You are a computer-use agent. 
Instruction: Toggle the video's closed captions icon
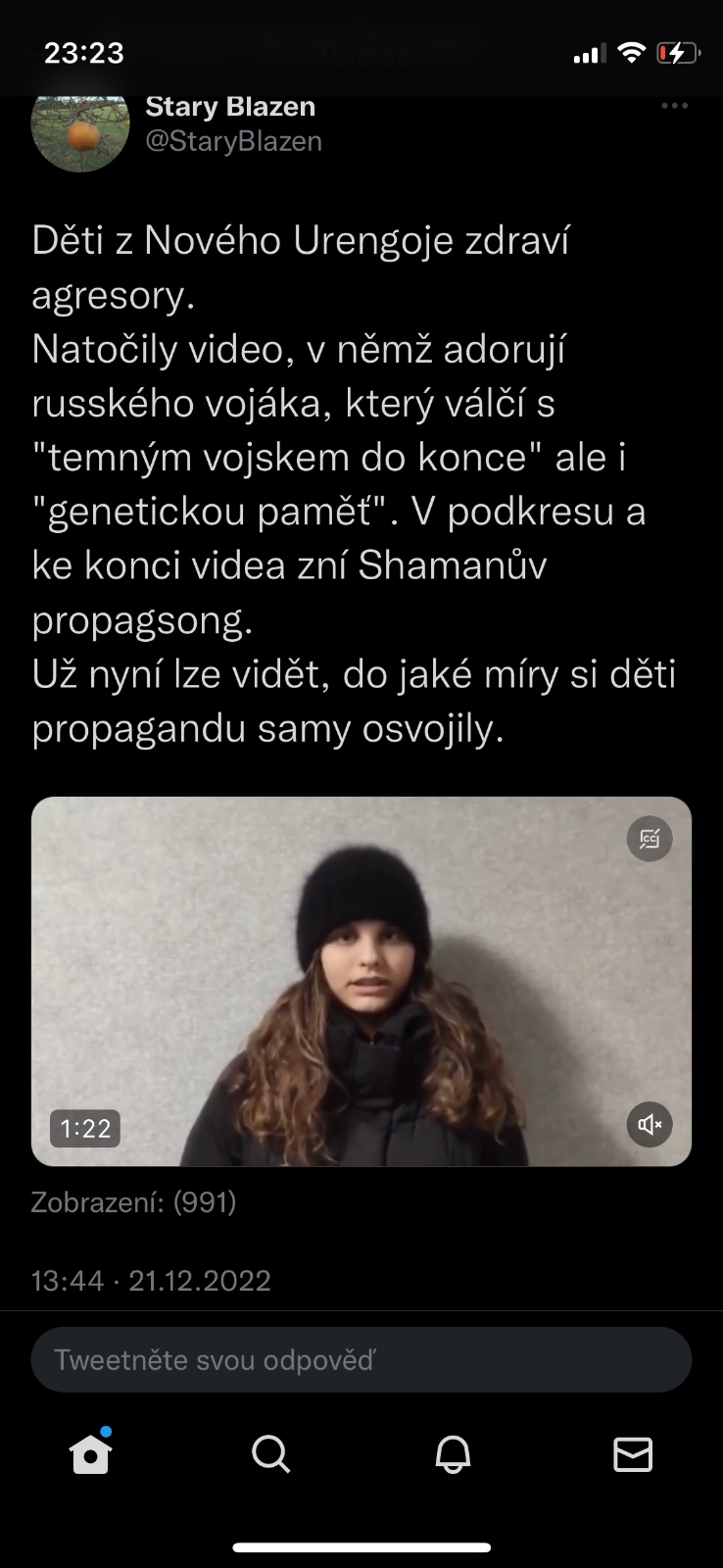650,839
